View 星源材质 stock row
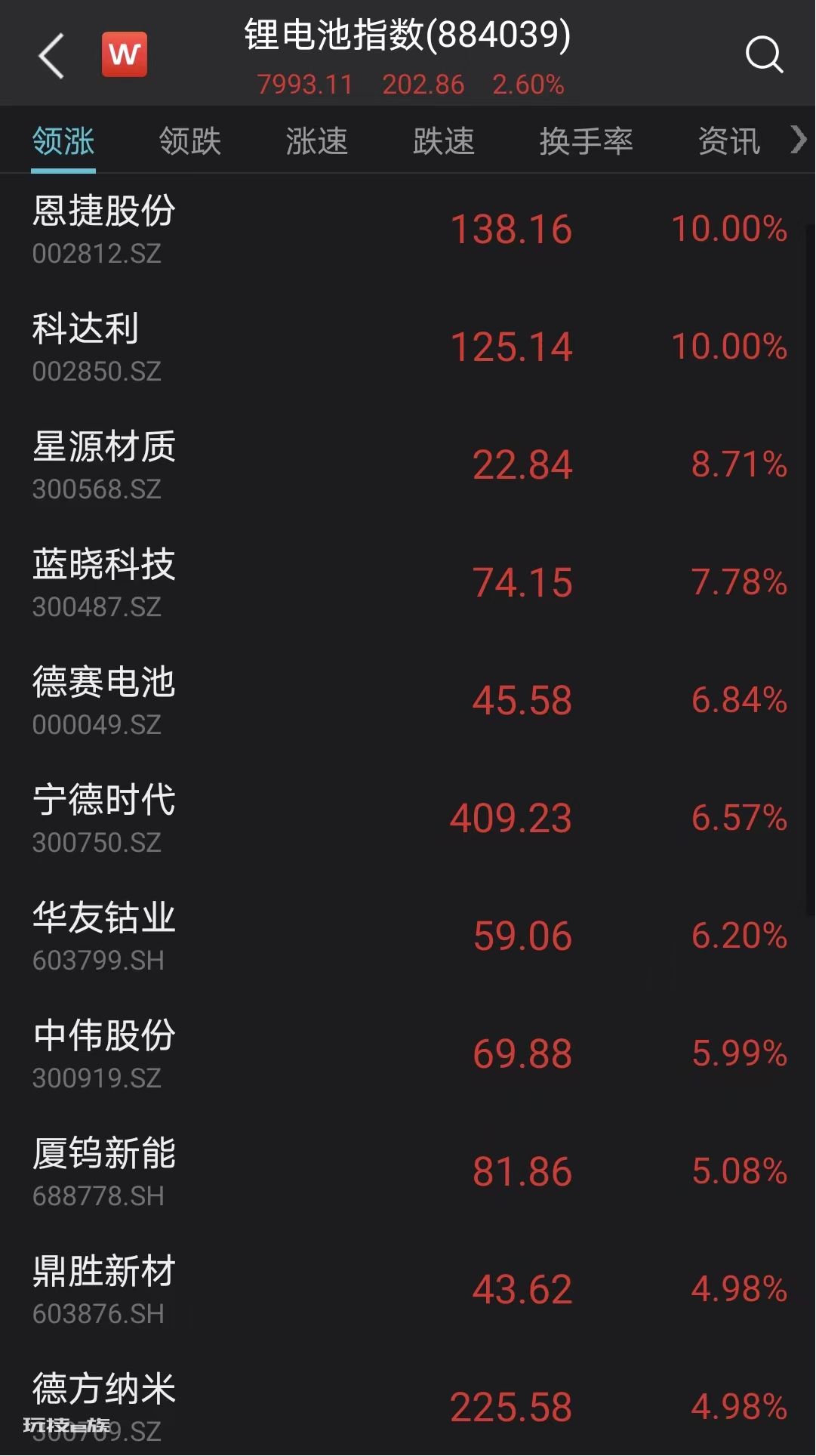 [408, 465]
